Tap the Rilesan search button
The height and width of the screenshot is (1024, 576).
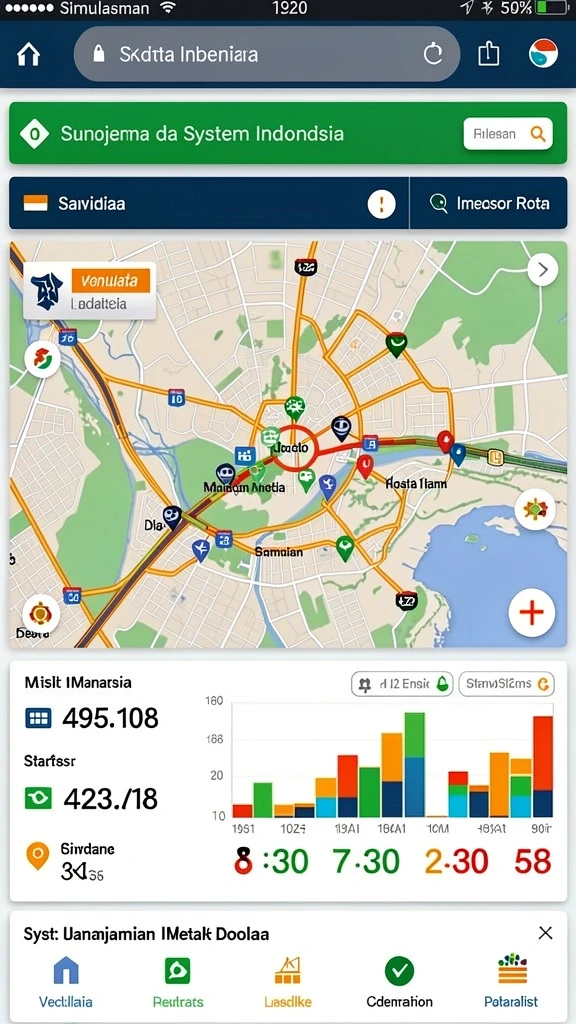point(508,134)
